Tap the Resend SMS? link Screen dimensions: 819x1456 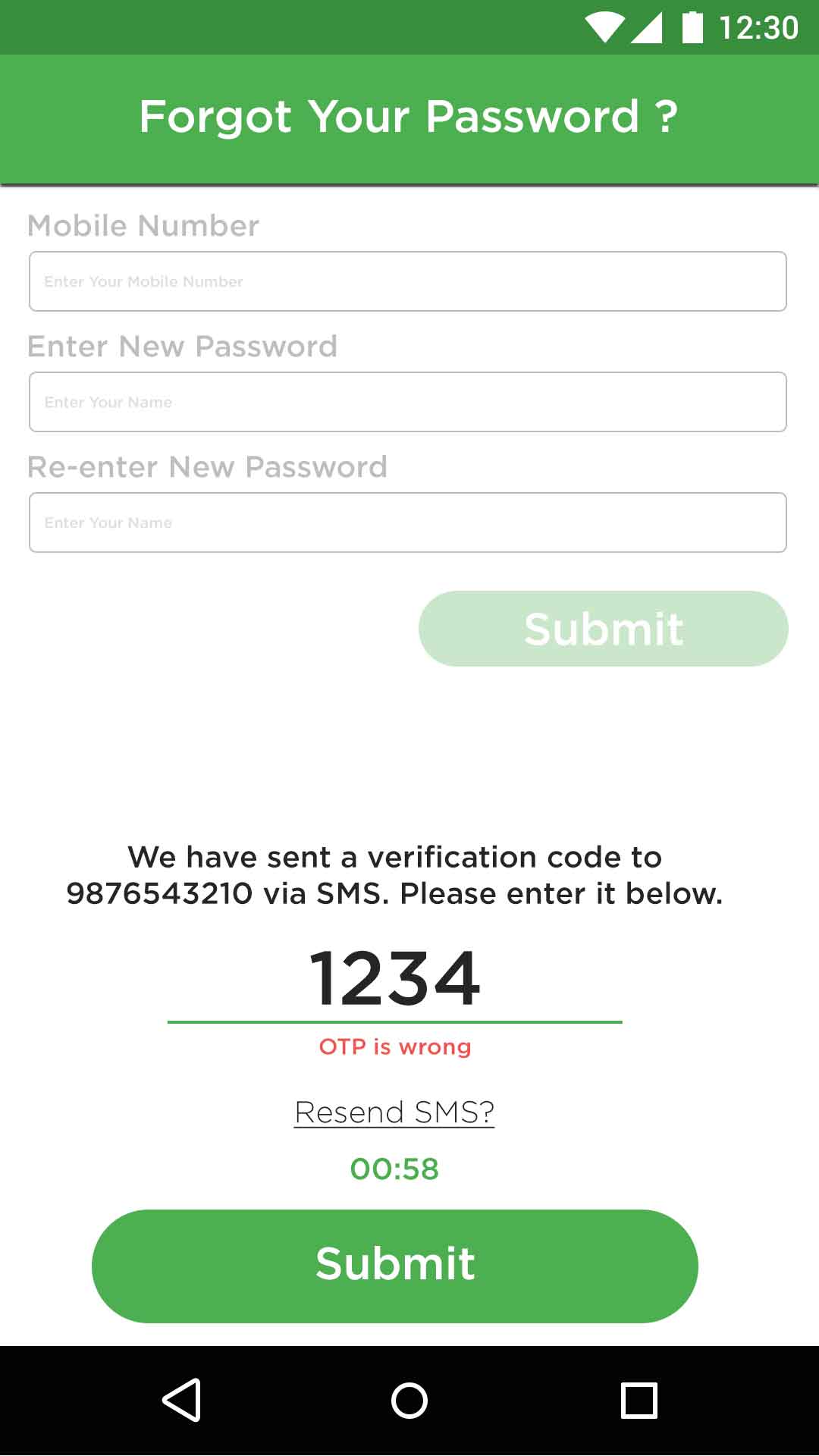pyautogui.click(x=394, y=1112)
